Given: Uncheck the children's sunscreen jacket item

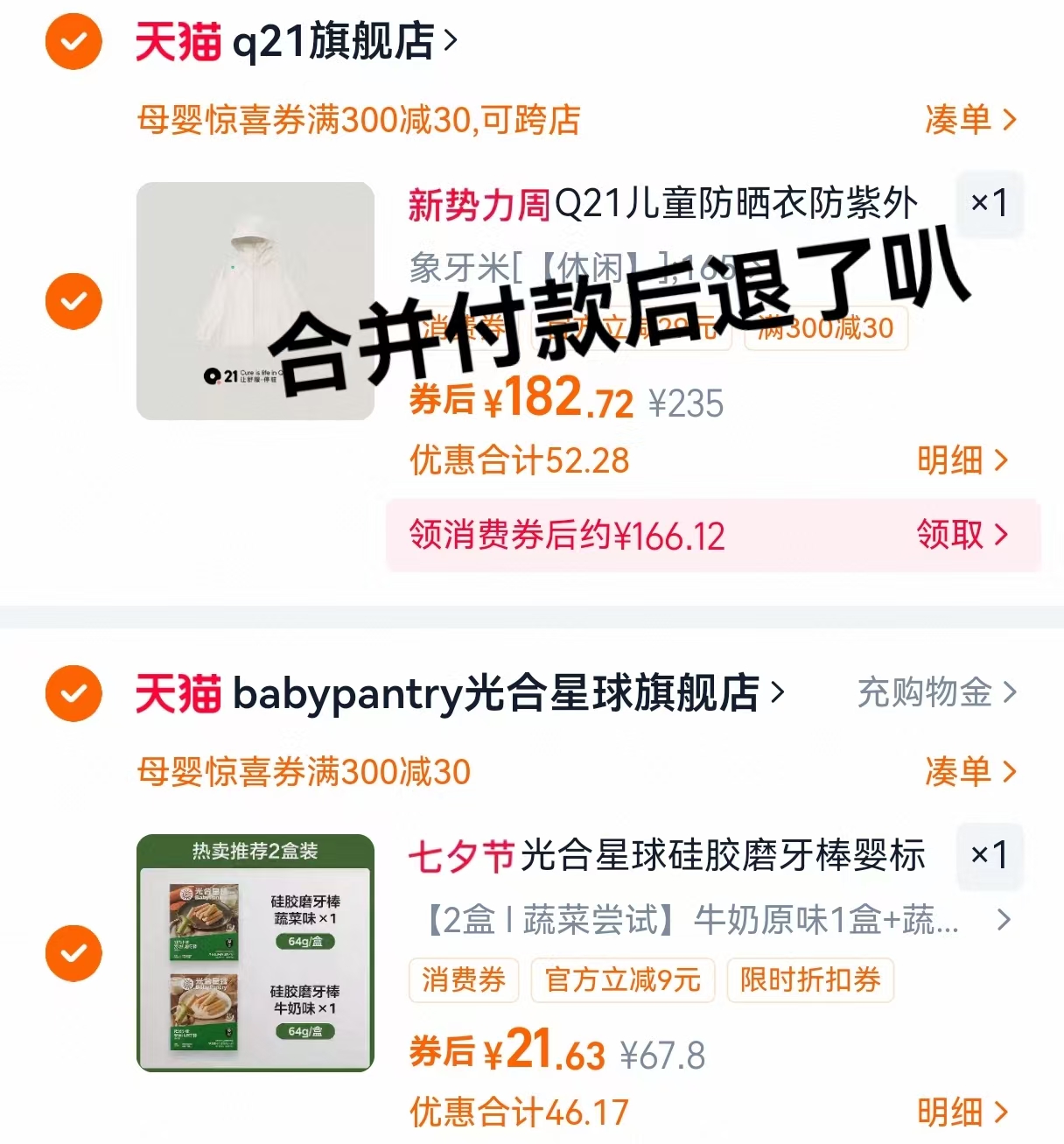Looking at the screenshot, I should 73,301.
